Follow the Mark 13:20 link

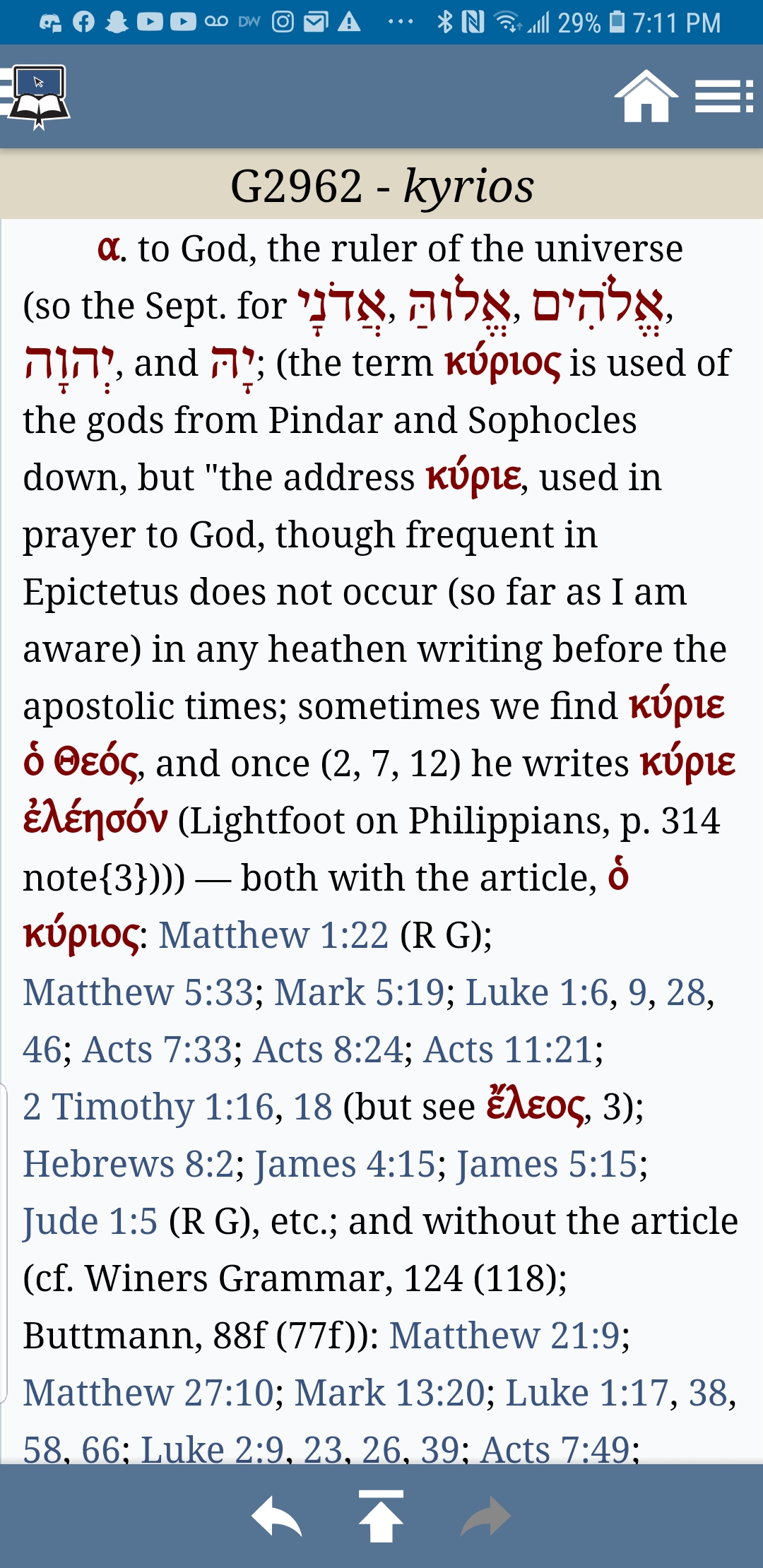point(389,1393)
